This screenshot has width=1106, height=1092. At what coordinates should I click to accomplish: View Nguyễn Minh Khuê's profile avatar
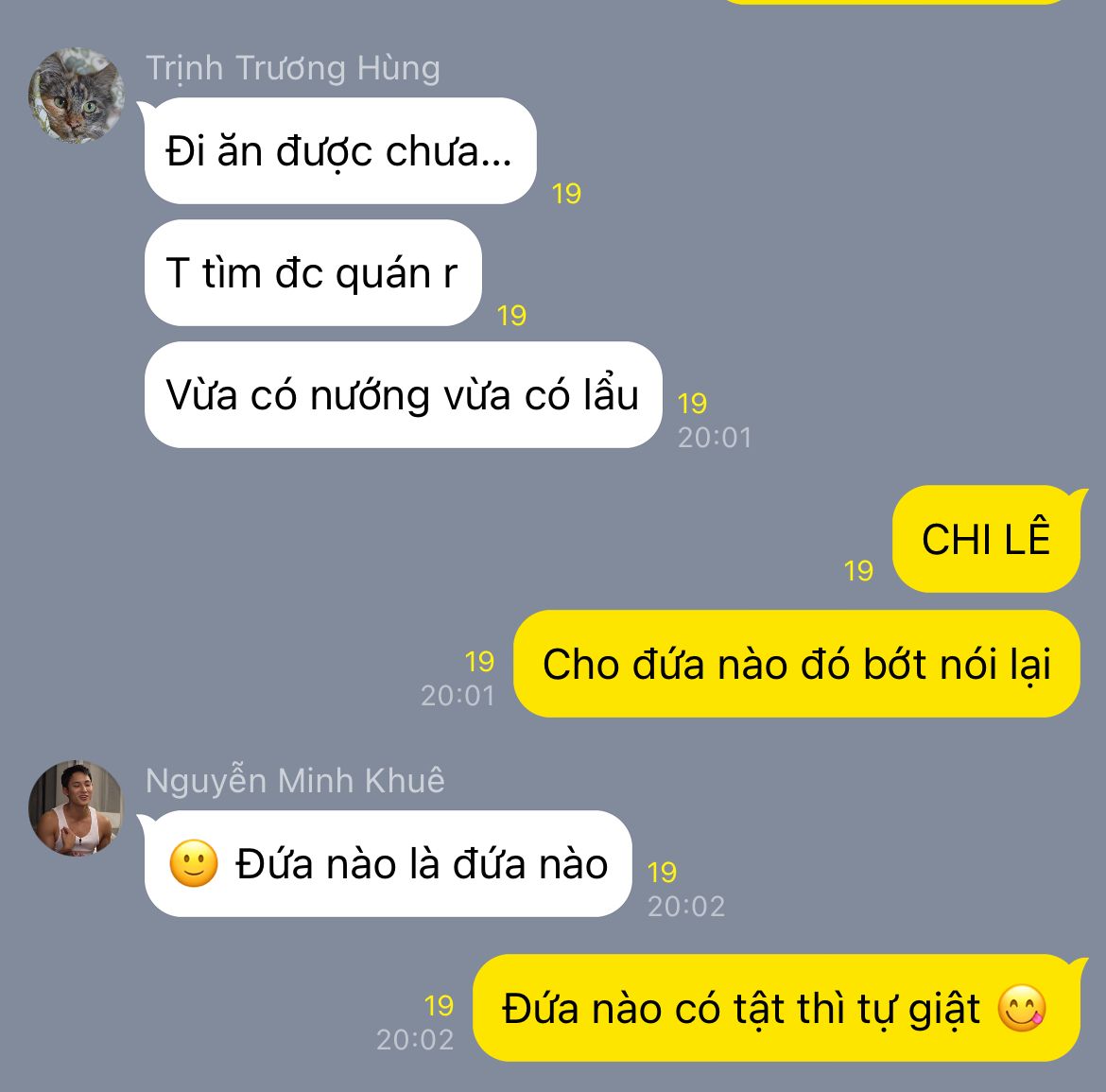pyautogui.click(x=77, y=808)
